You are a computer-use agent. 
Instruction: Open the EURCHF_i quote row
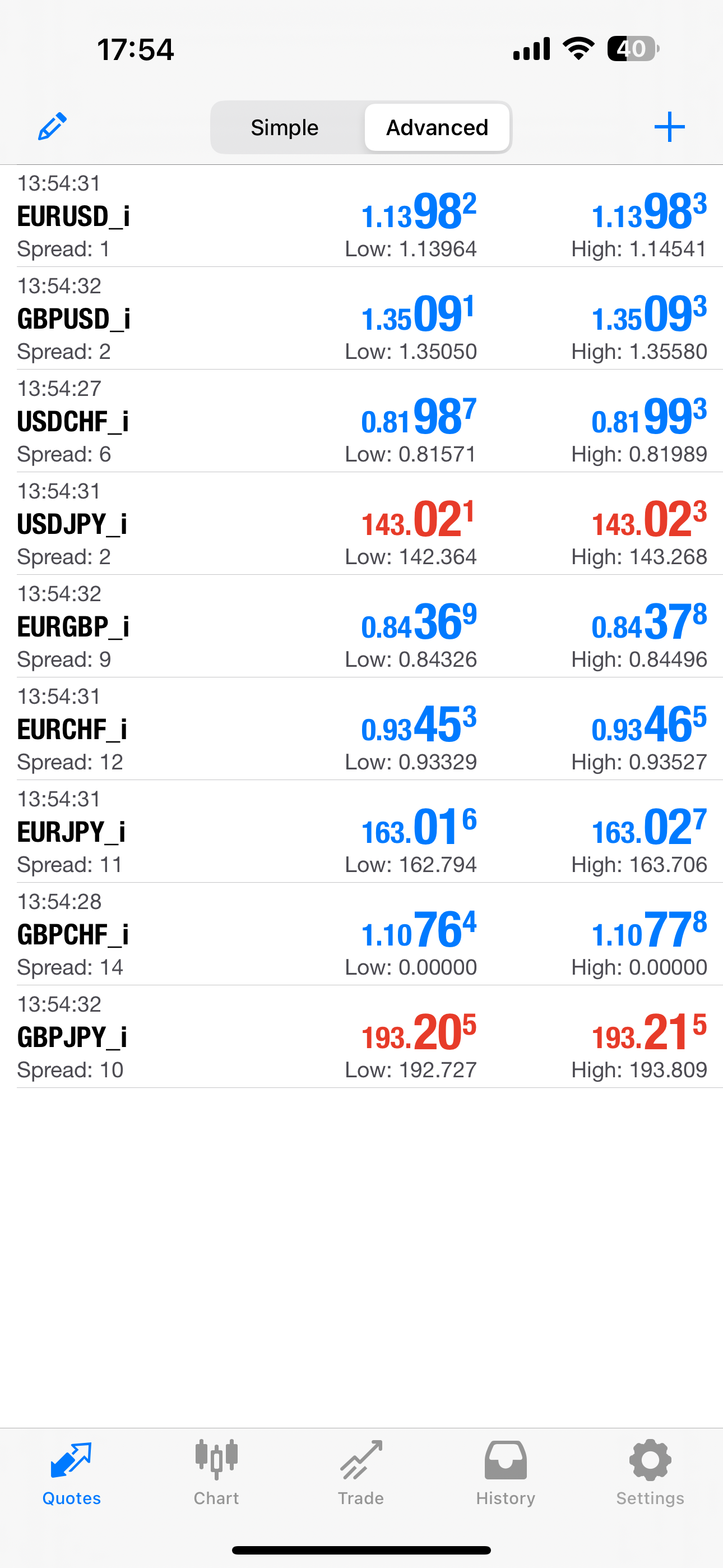coord(361,728)
